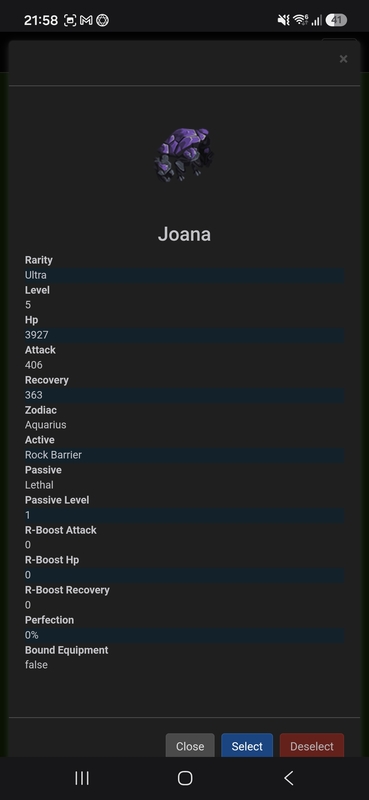This screenshot has height=800, width=369.
Task: Select Joana with the blue Select button
Action: tap(247, 745)
